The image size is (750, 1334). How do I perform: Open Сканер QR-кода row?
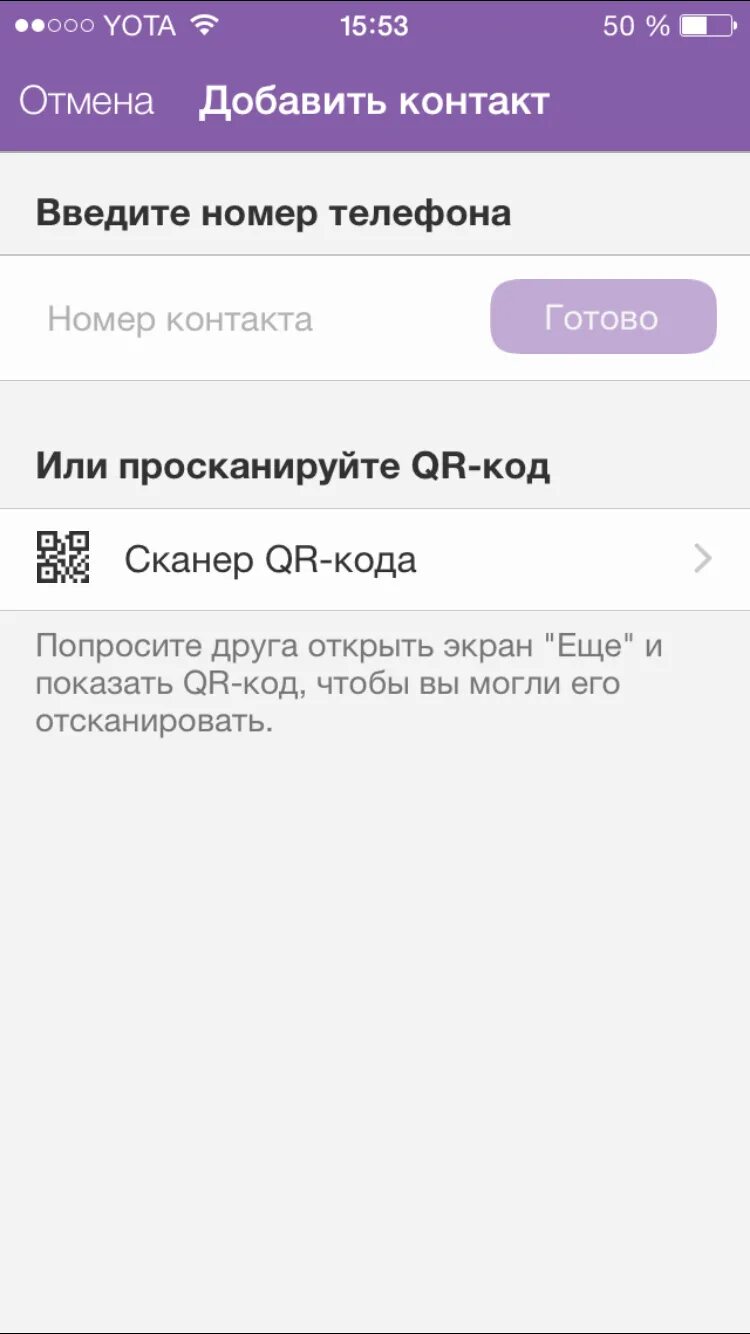[x=375, y=559]
